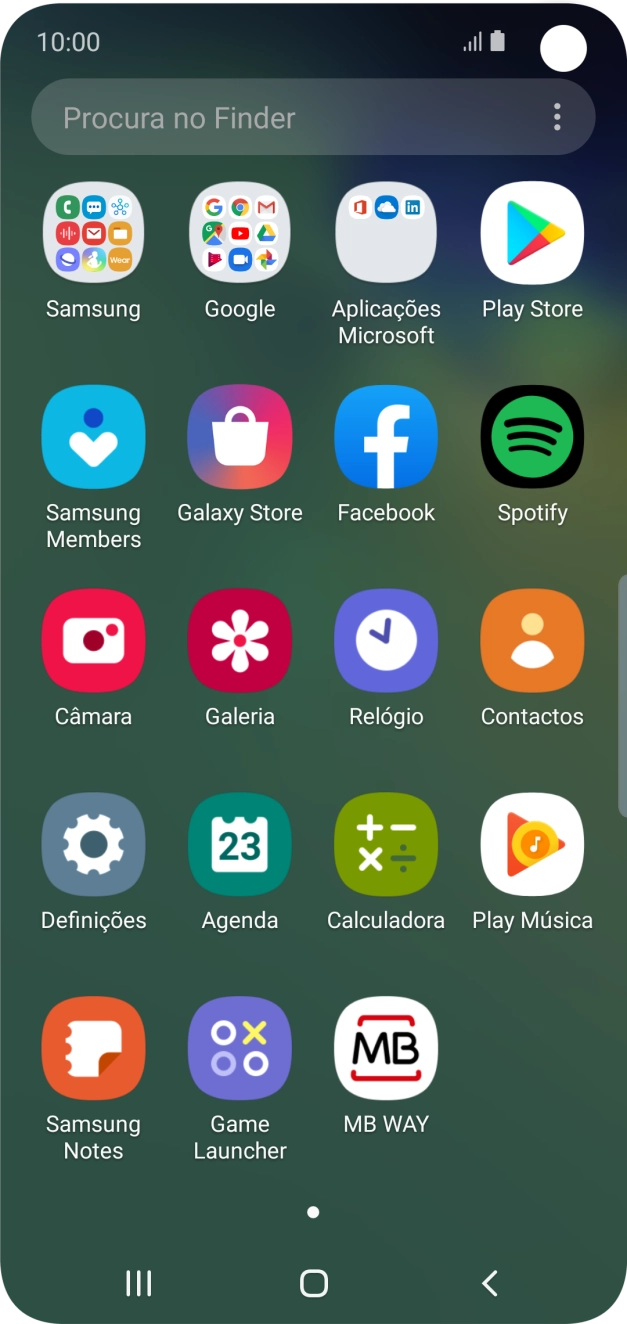Image resolution: width=627 pixels, height=1324 pixels.
Task: Go to the home screen
Action: pos(313,1283)
